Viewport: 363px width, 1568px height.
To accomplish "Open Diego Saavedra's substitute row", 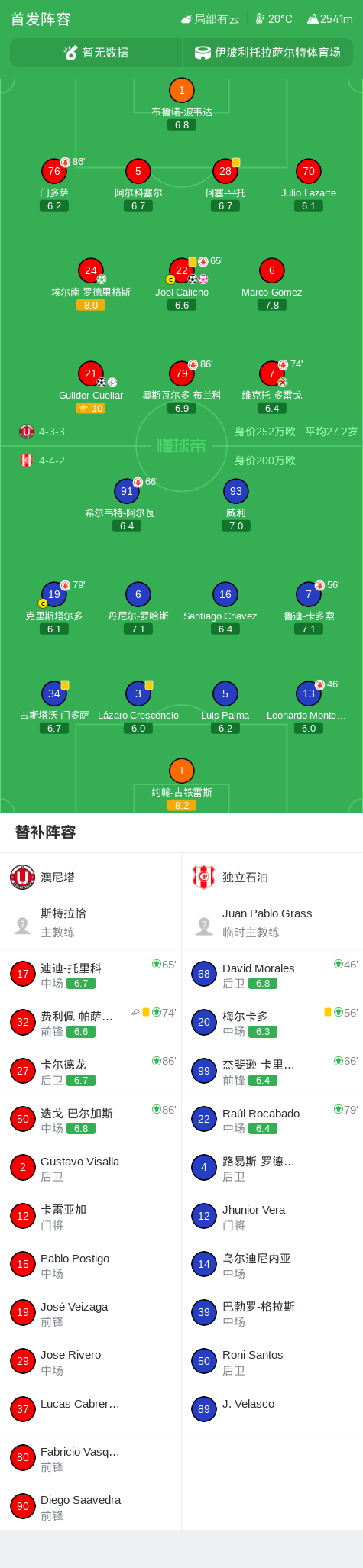I will 90,1506.
